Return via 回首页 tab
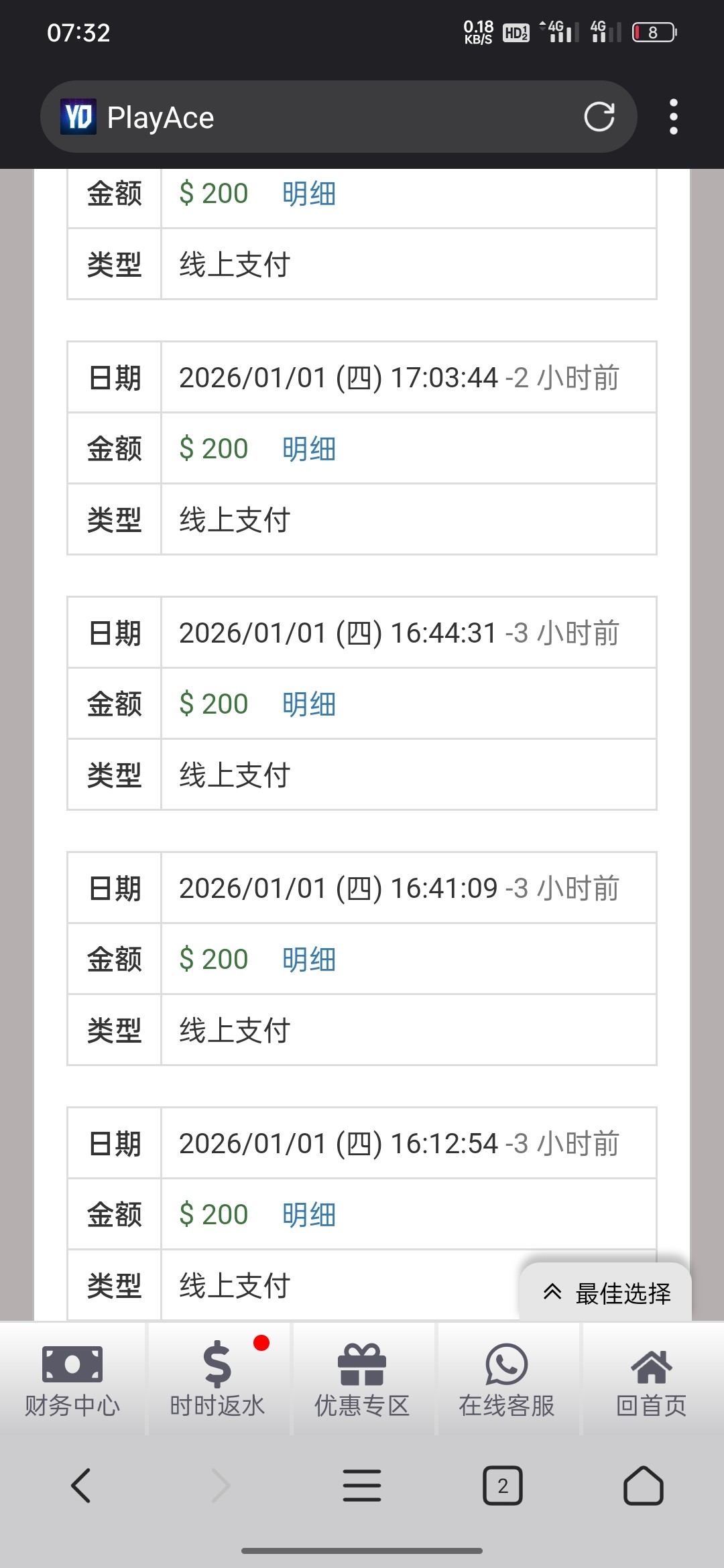This screenshot has width=724, height=1568. (652, 1379)
